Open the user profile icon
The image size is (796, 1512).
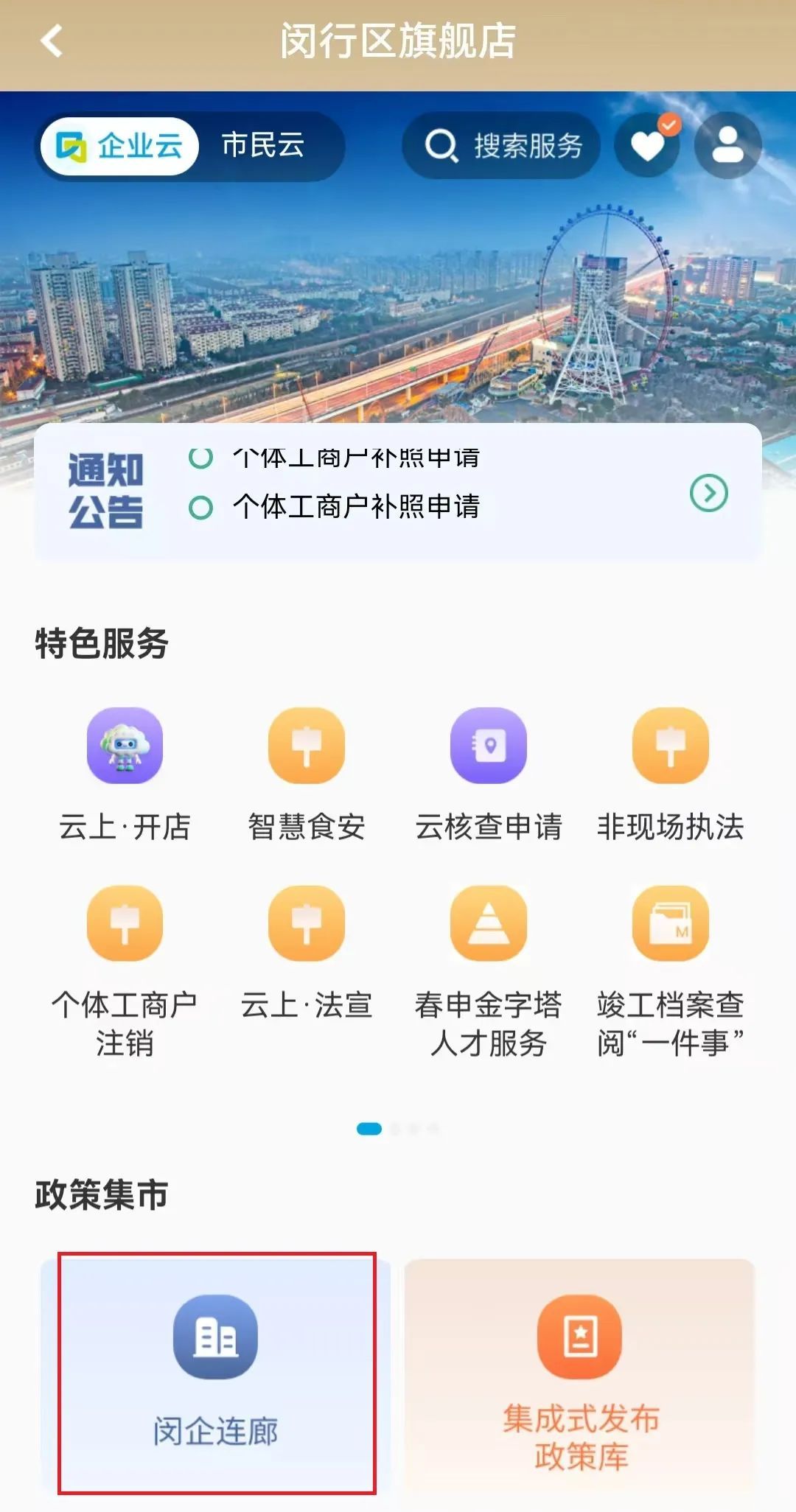click(x=727, y=145)
